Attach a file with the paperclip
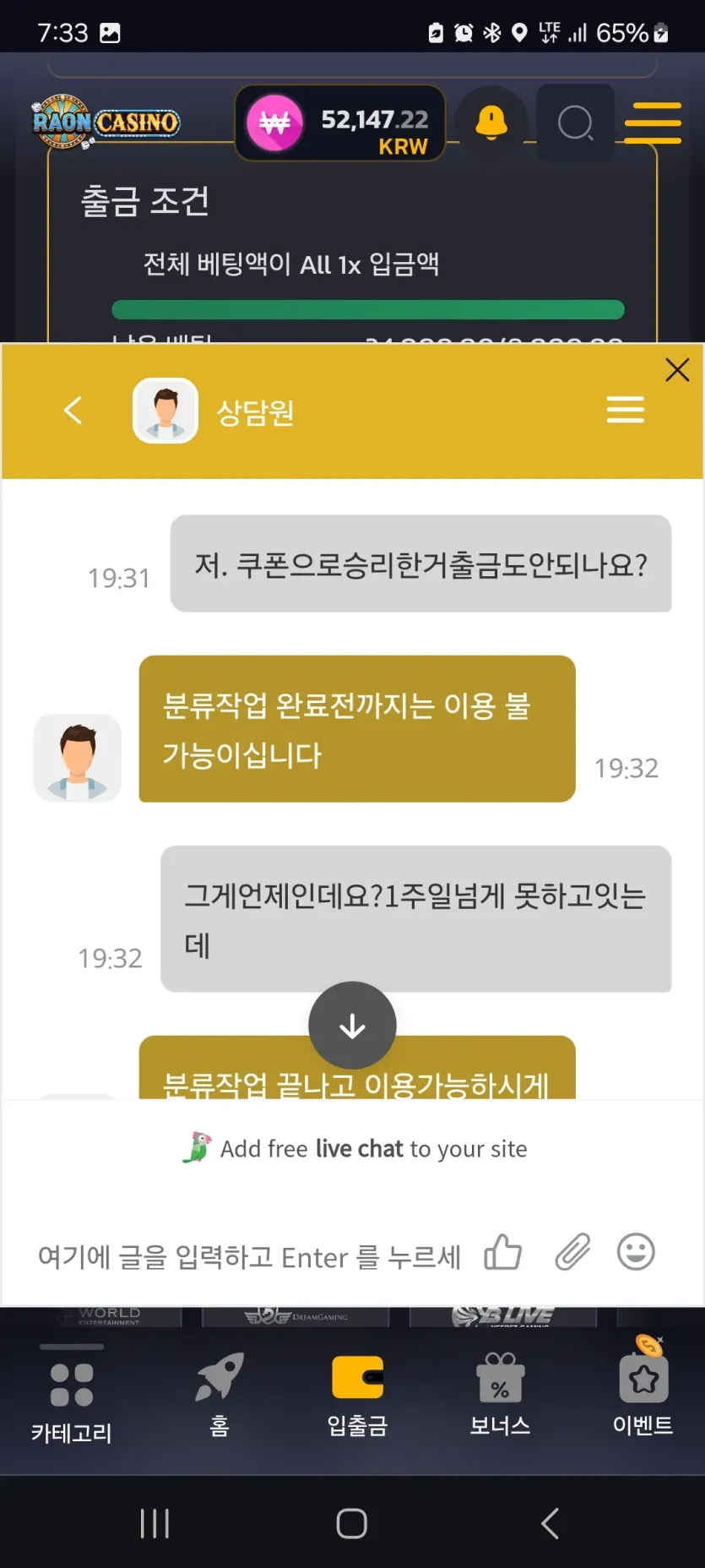The width and height of the screenshot is (705, 1568). coord(572,1252)
